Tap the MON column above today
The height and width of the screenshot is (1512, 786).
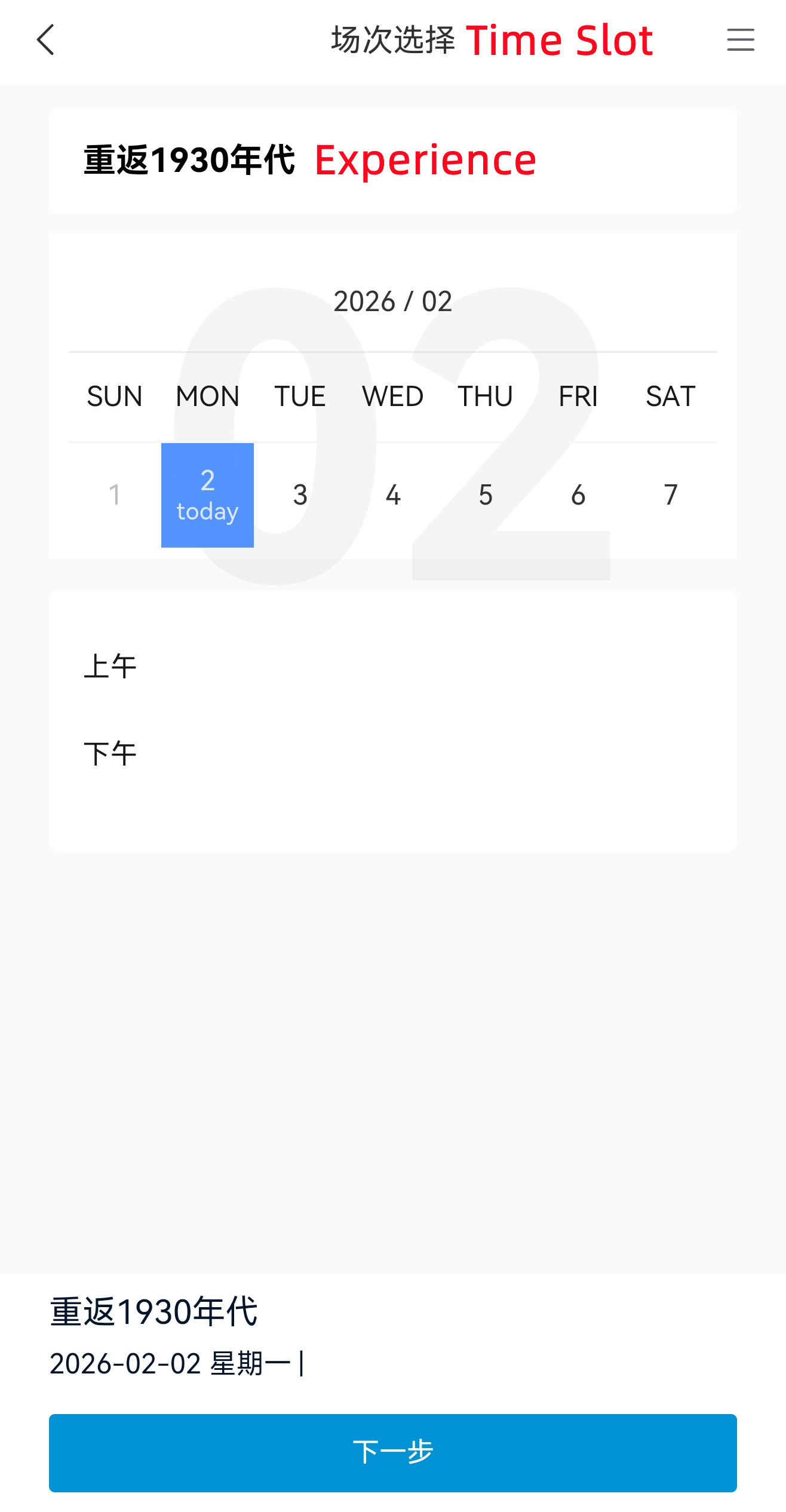point(207,396)
